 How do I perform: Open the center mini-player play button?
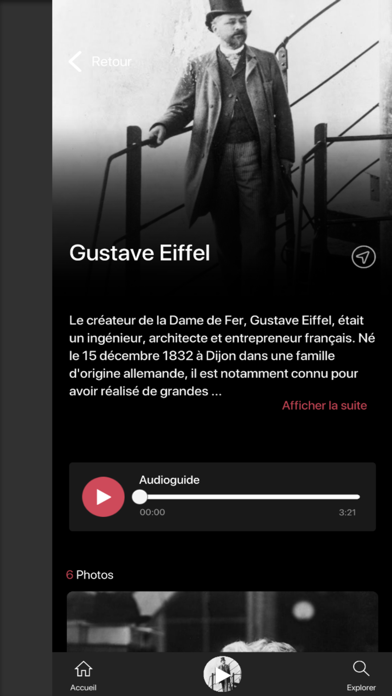point(222,674)
